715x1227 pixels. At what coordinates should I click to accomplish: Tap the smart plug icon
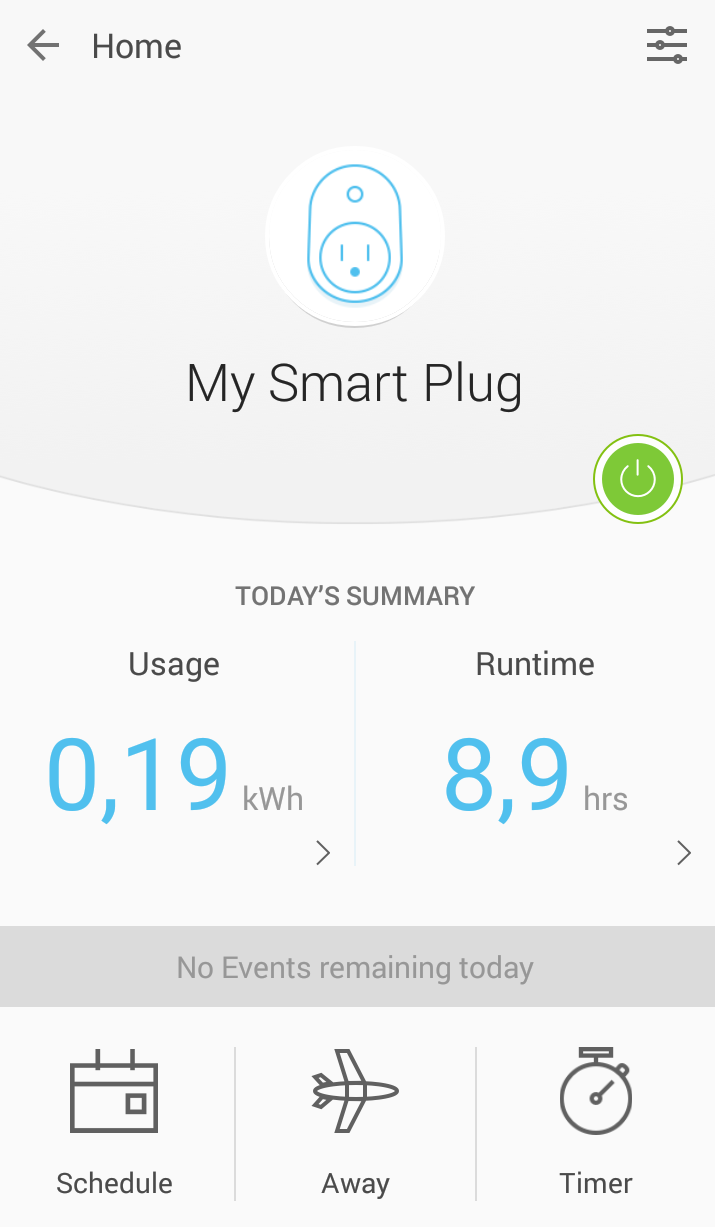[x=355, y=234]
